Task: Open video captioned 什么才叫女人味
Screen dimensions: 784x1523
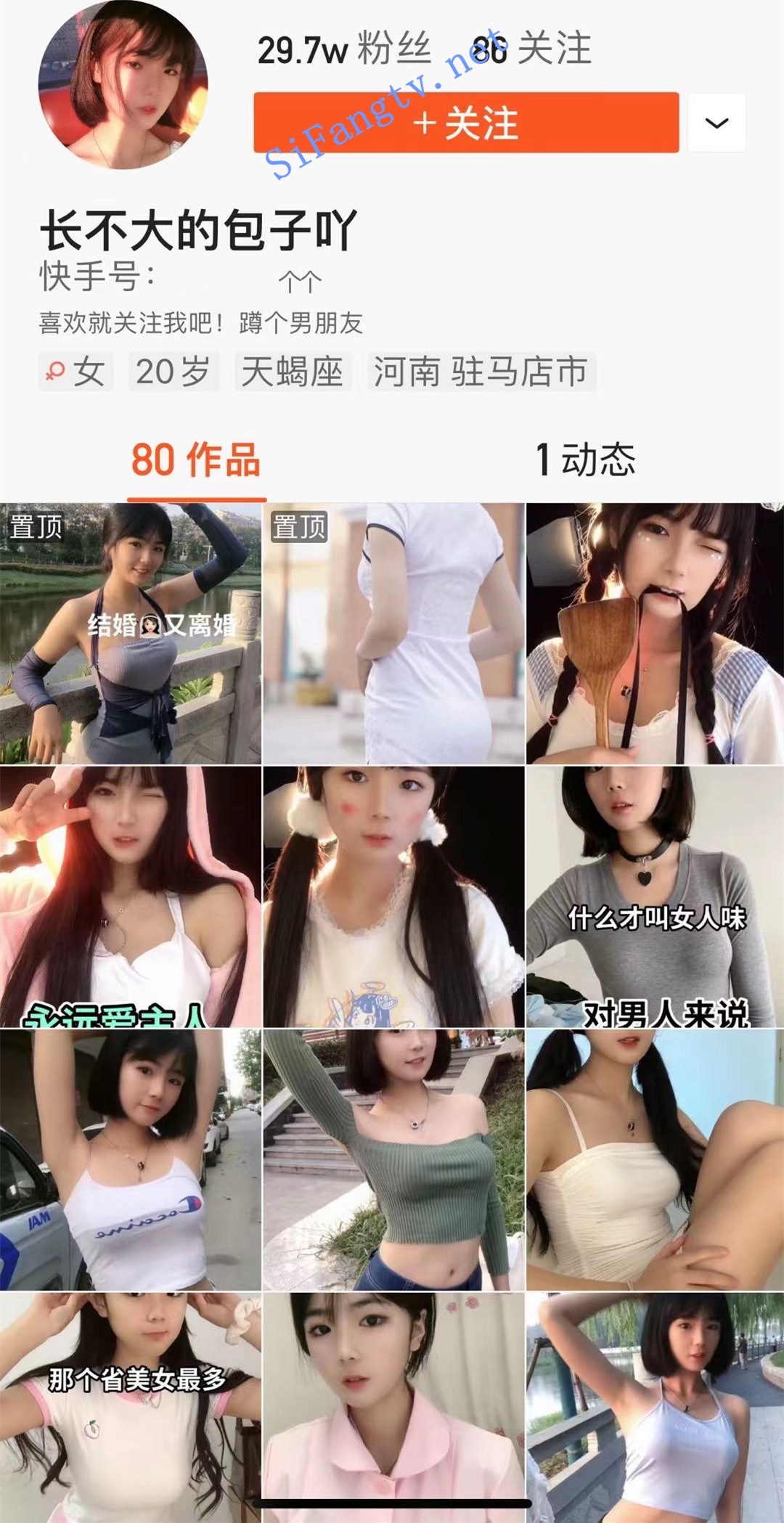Action: click(655, 896)
